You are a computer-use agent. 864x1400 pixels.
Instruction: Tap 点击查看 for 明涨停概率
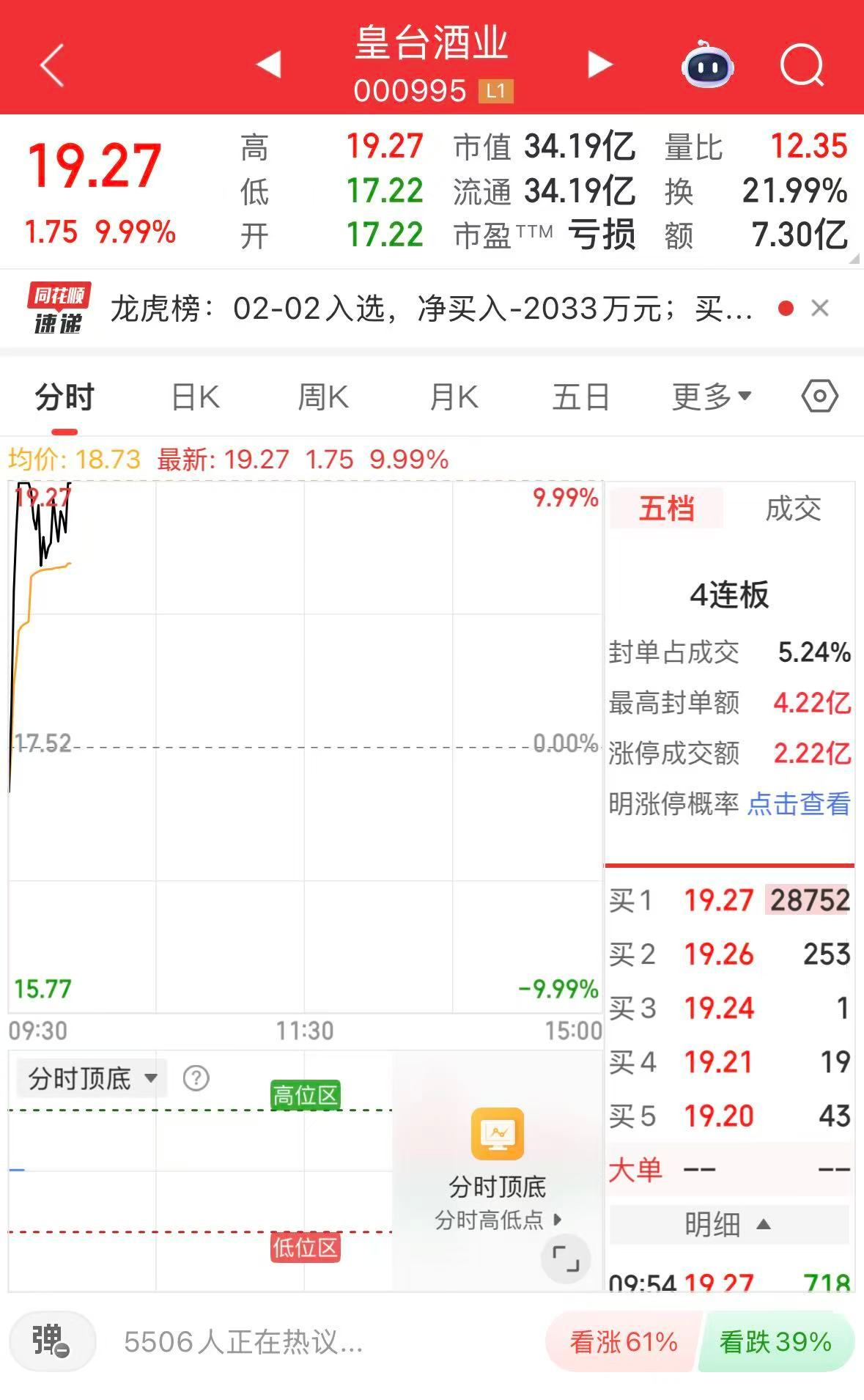799,804
